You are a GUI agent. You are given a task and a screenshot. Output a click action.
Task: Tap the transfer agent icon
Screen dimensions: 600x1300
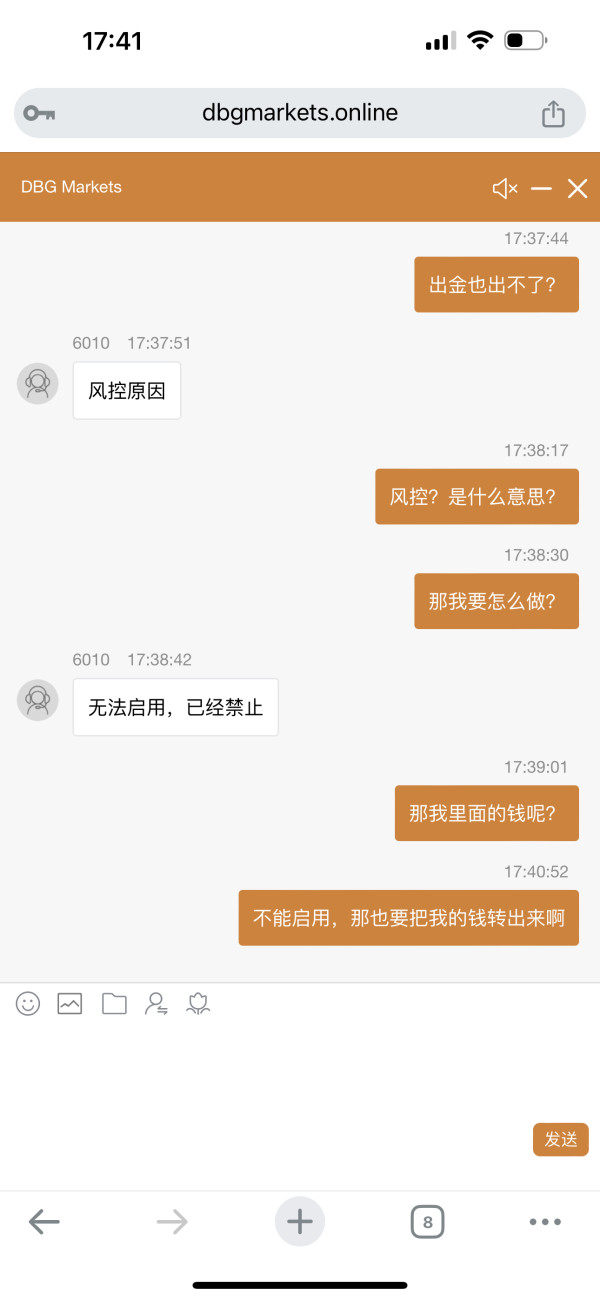coord(156,1003)
